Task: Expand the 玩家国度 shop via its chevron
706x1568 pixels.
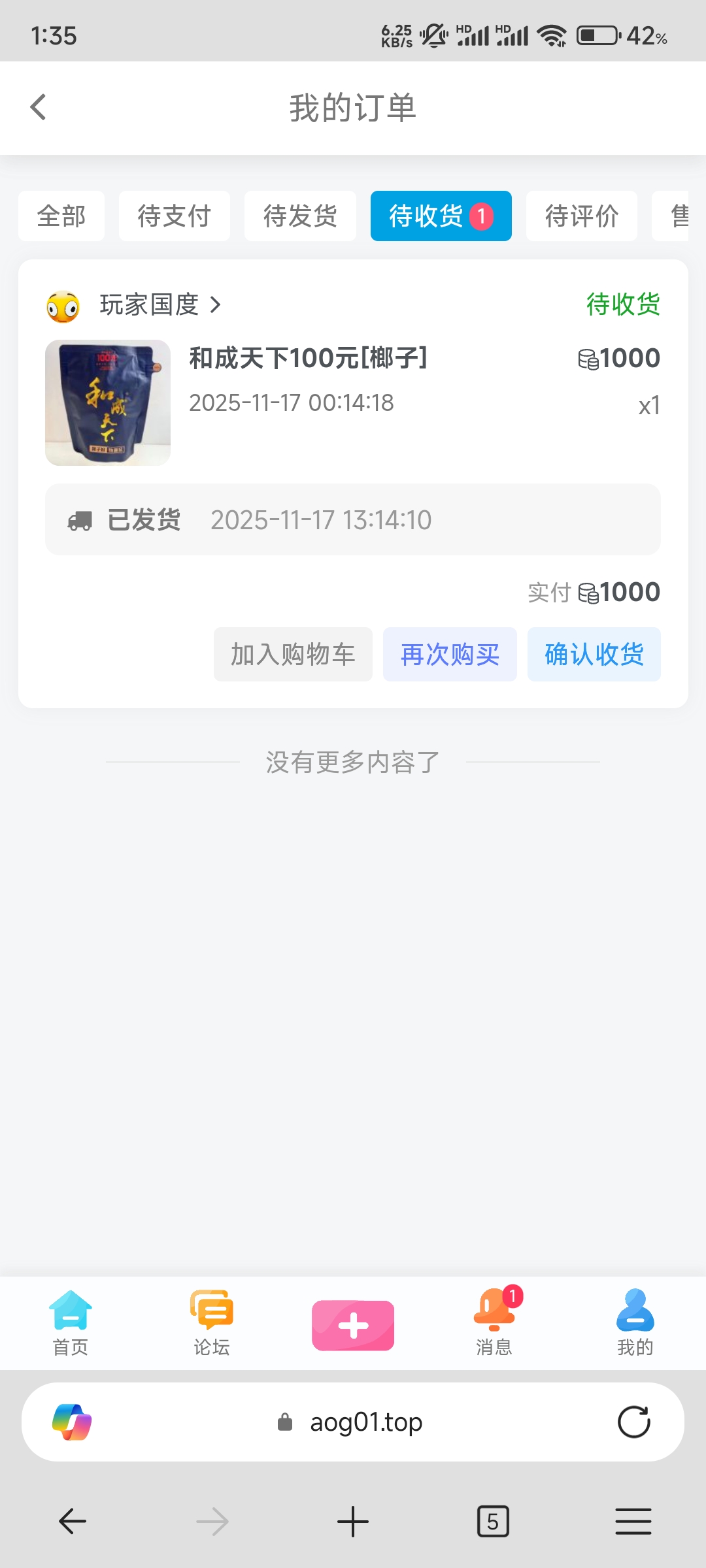Action: (216, 304)
